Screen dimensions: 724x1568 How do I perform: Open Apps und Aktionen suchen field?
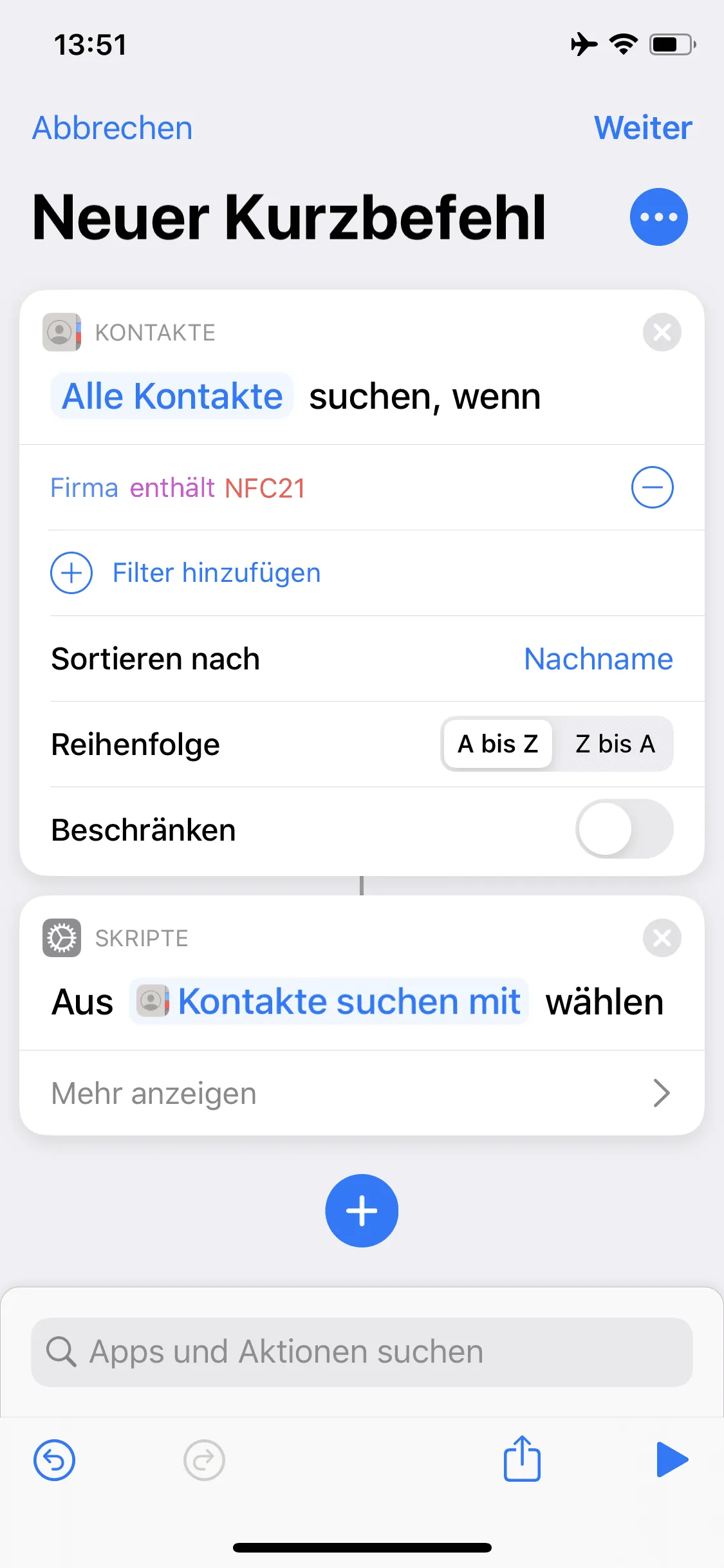pyautogui.click(x=362, y=1352)
